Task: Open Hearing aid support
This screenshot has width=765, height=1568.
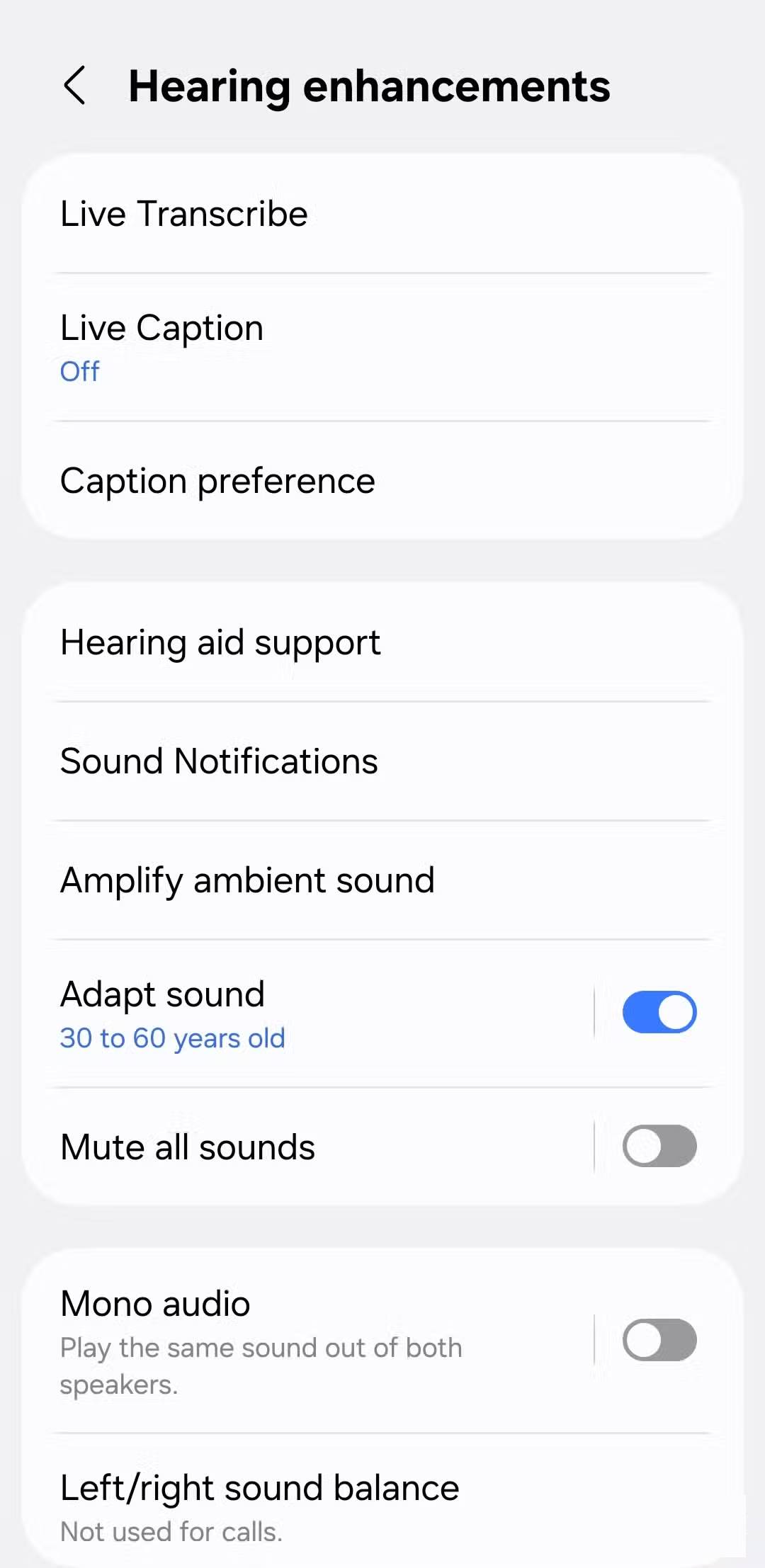Action: click(x=220, y=642)
